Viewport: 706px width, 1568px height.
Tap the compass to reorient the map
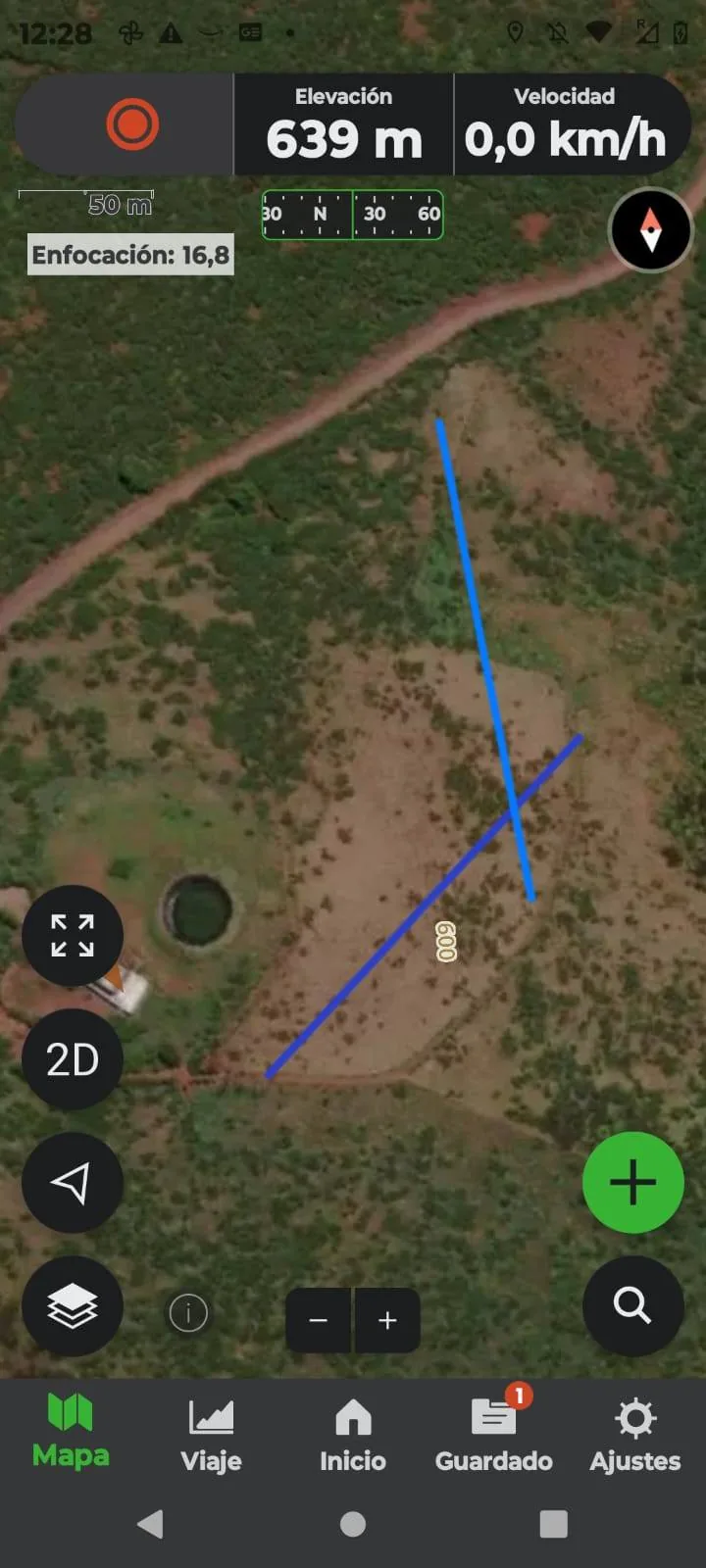(x=650, y=231)
